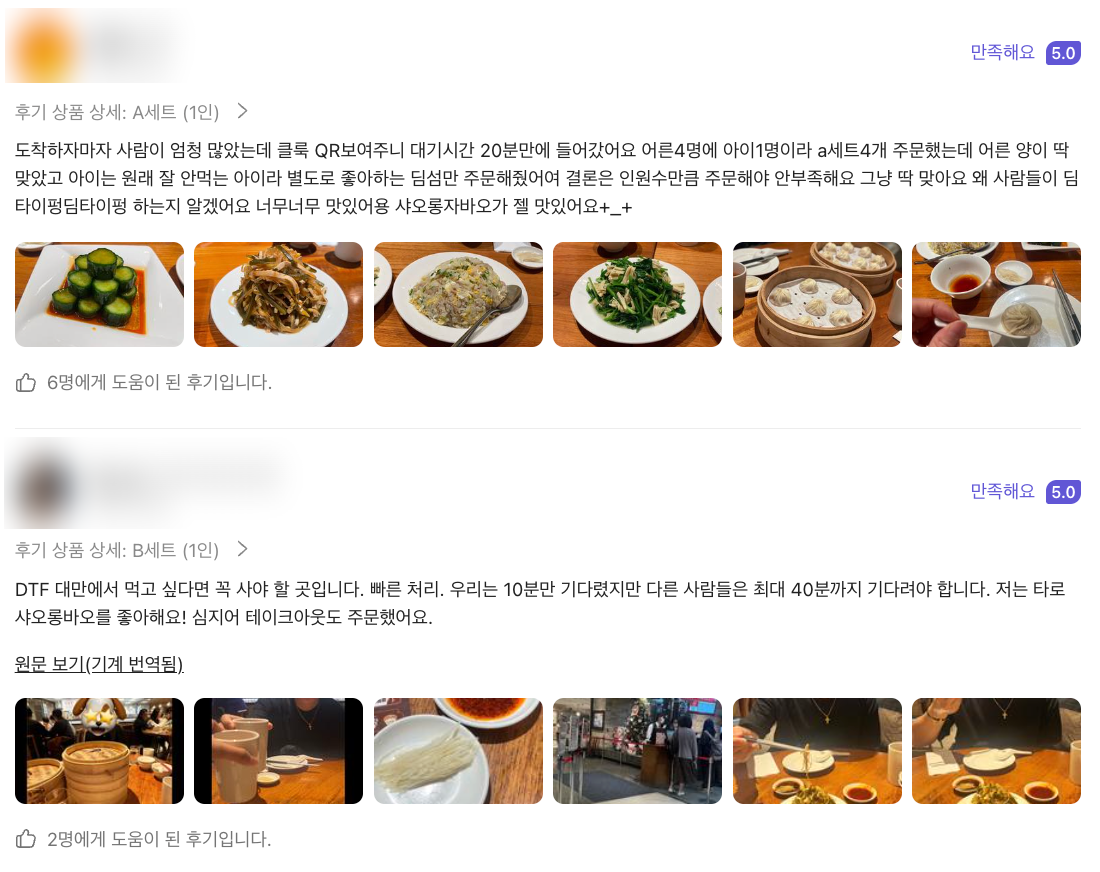View the photo of white cups on table

click(x=279, y=751)
